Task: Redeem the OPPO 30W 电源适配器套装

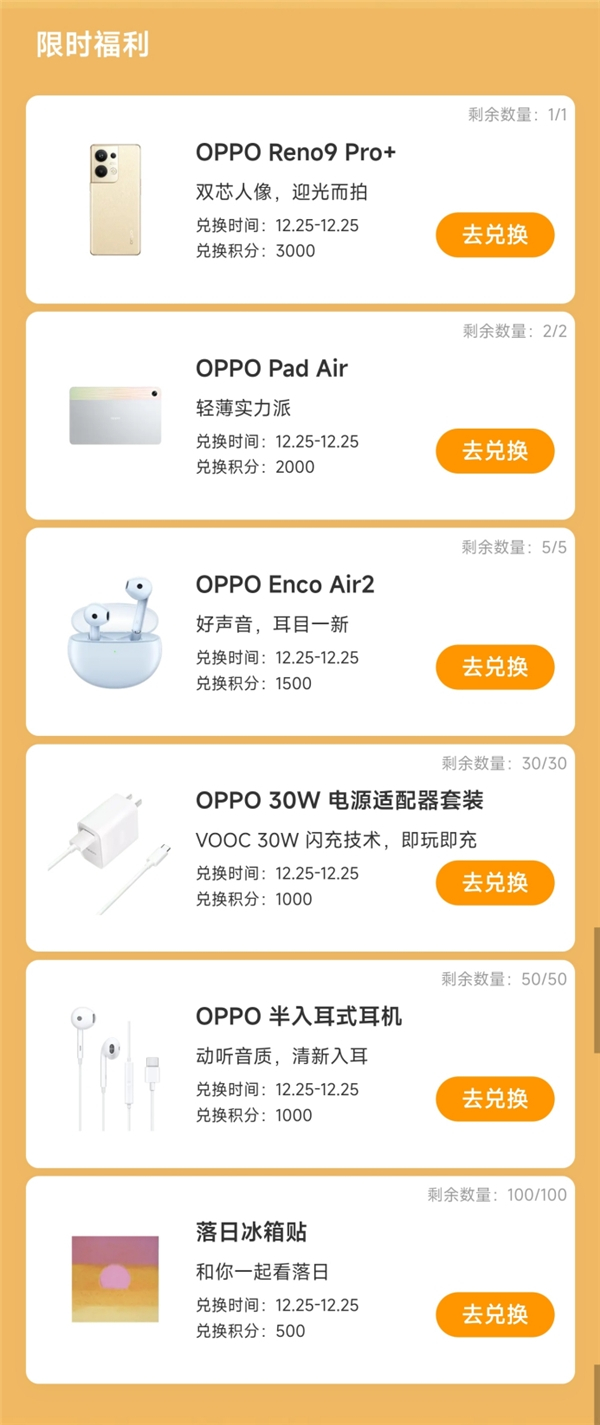Action: coord(495,883)
